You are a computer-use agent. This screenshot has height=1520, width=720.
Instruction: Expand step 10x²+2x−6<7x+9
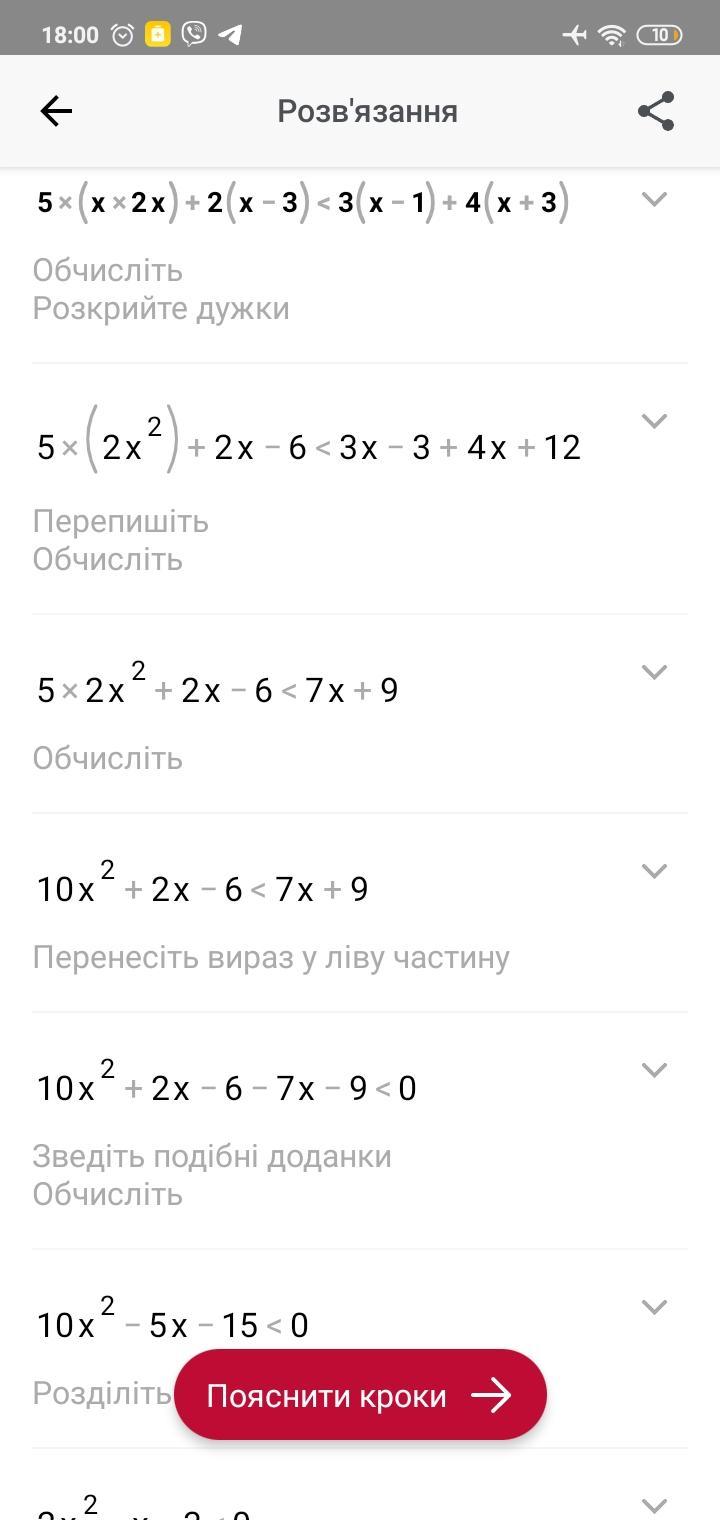[x=654, y=871]
